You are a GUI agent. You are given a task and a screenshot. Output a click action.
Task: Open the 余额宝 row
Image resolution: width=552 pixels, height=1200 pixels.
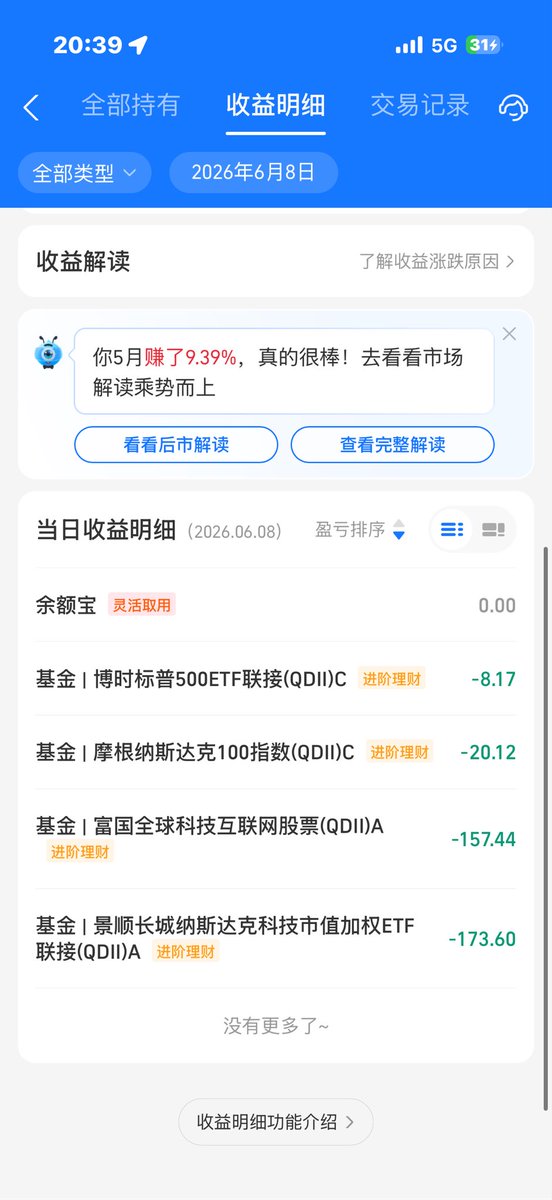(x=276, y=605)
